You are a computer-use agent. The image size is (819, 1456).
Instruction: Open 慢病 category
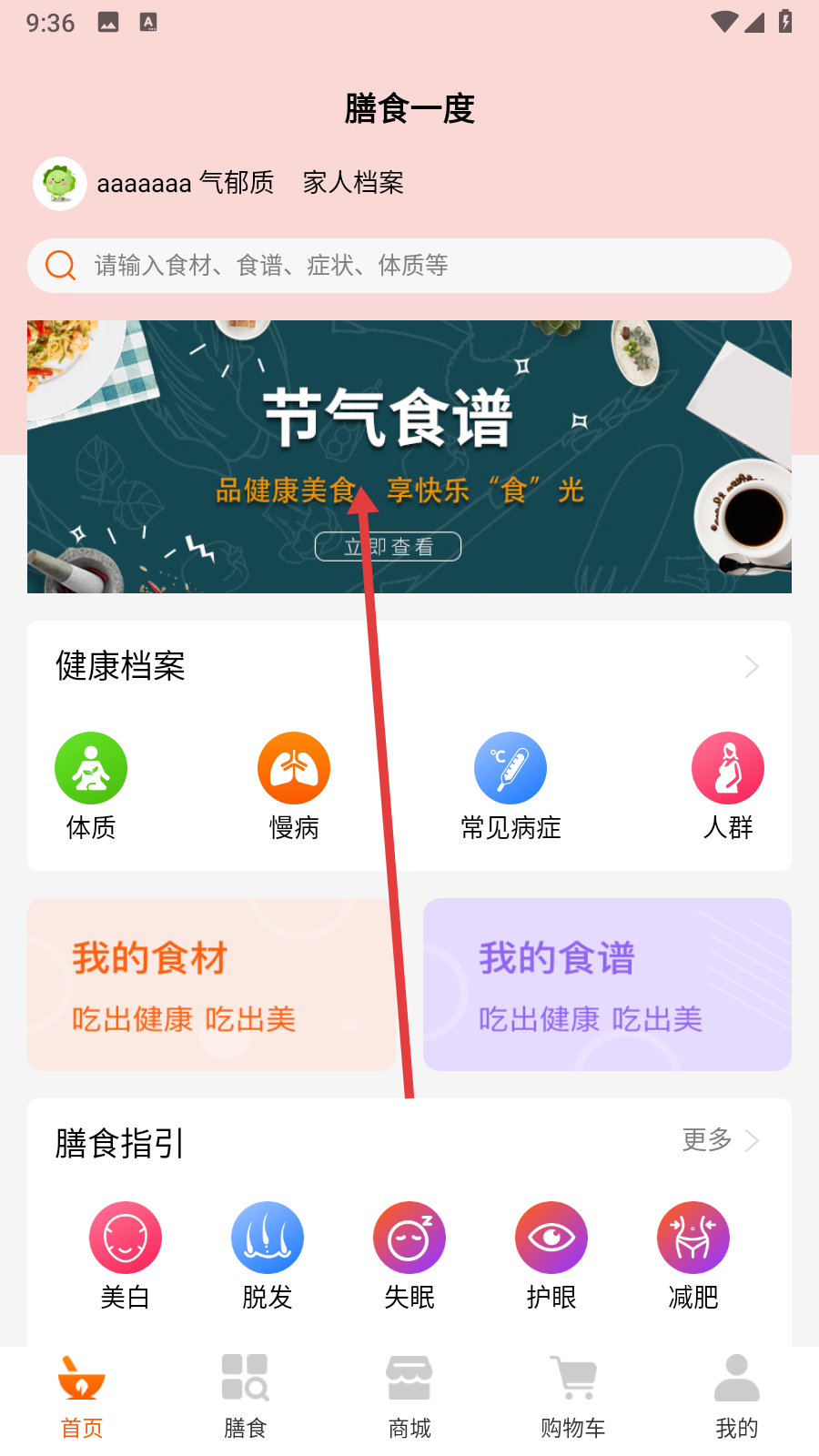click(294, 786)
